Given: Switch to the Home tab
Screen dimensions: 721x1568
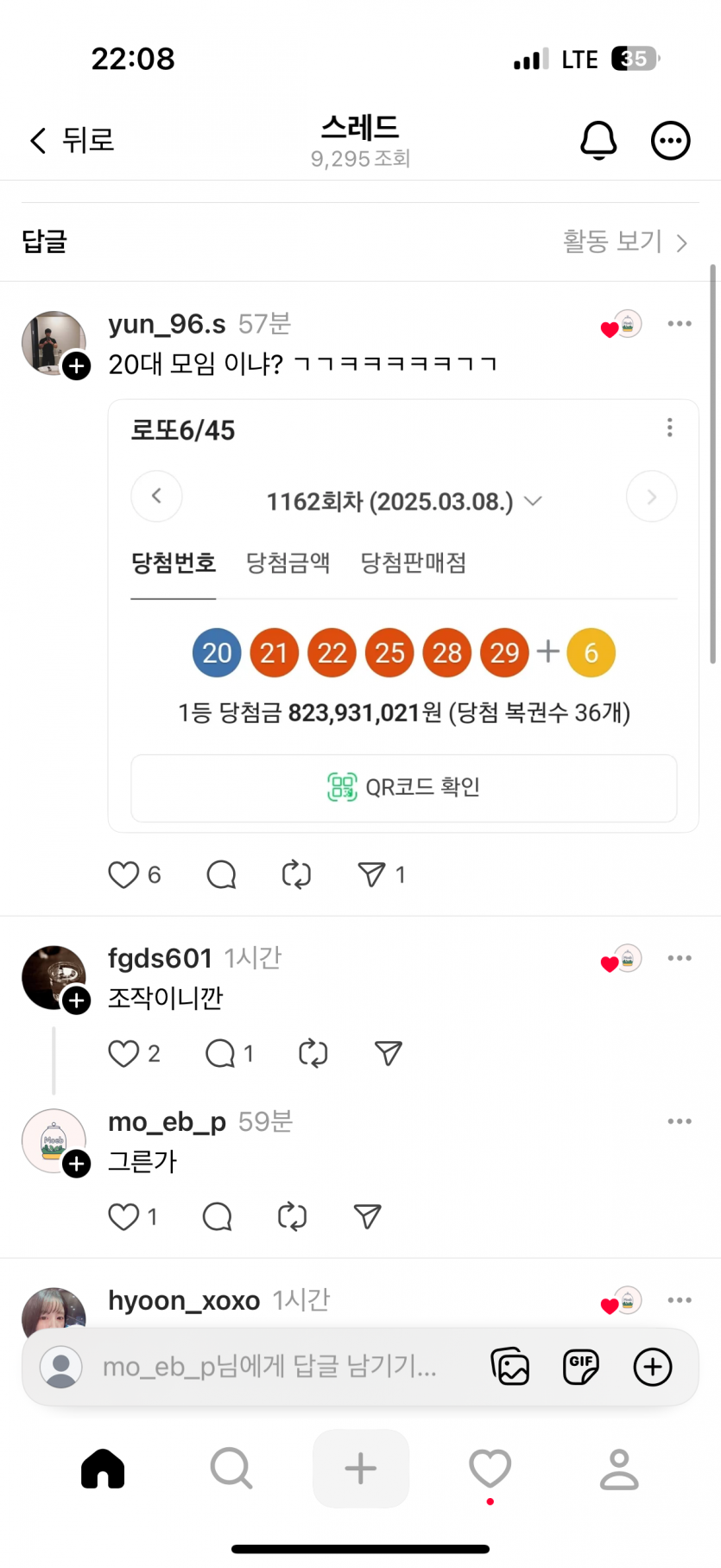Looking at the screenshot, I should (x=103, y=1469).
